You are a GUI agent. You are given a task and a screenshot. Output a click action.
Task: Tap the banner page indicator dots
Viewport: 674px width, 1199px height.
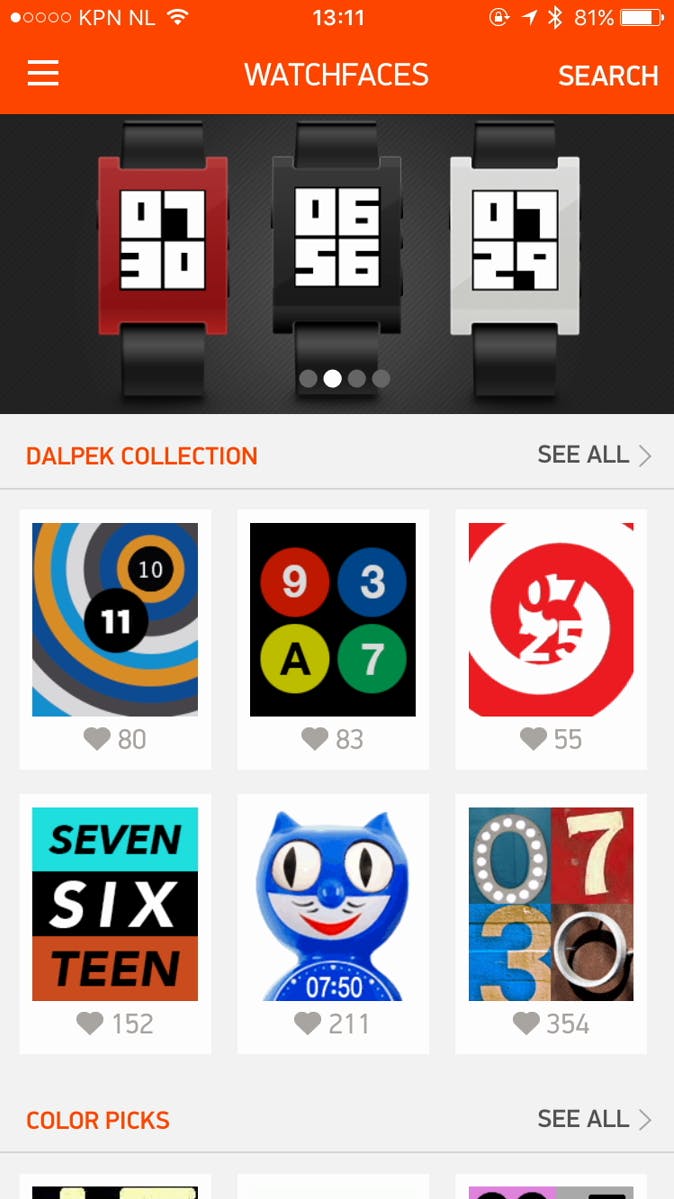click(x=344, y=379)
